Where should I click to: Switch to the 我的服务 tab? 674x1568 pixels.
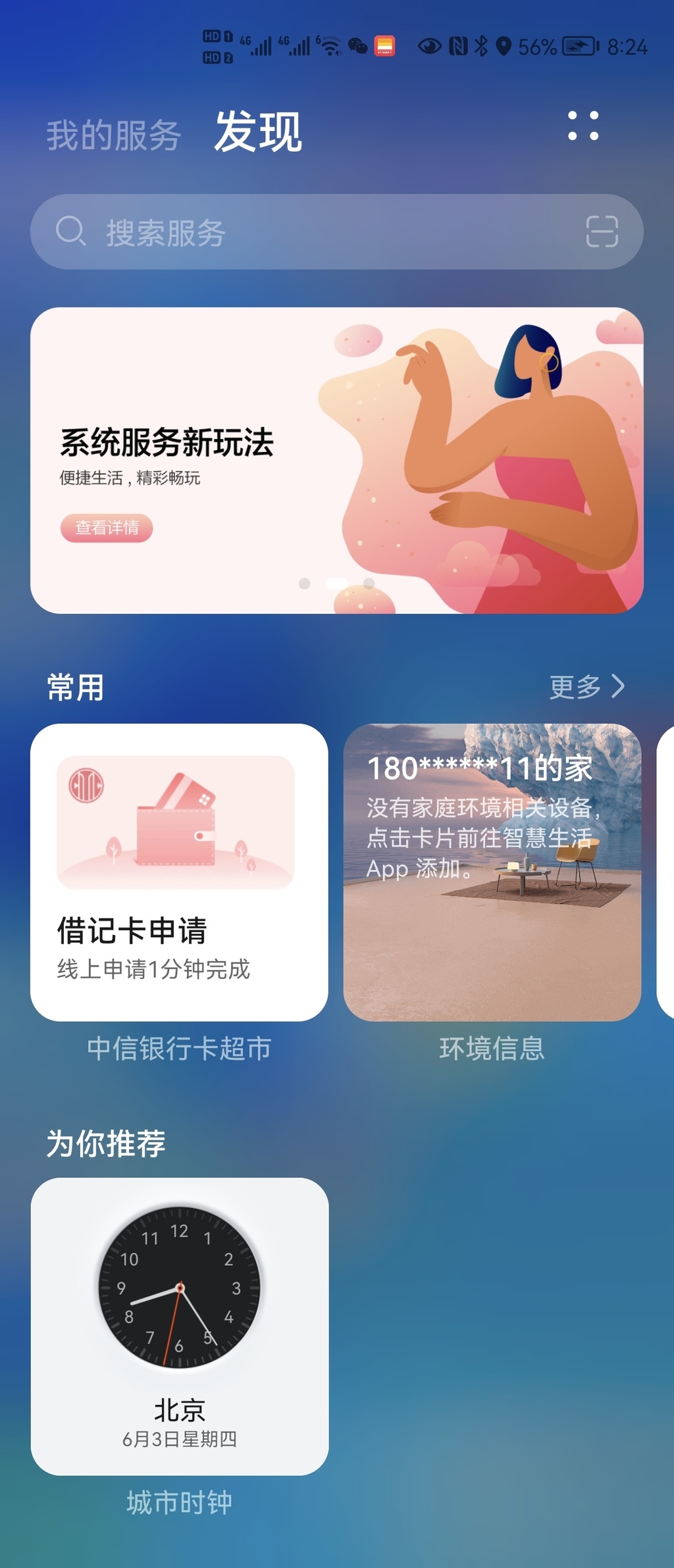point(113,136)
